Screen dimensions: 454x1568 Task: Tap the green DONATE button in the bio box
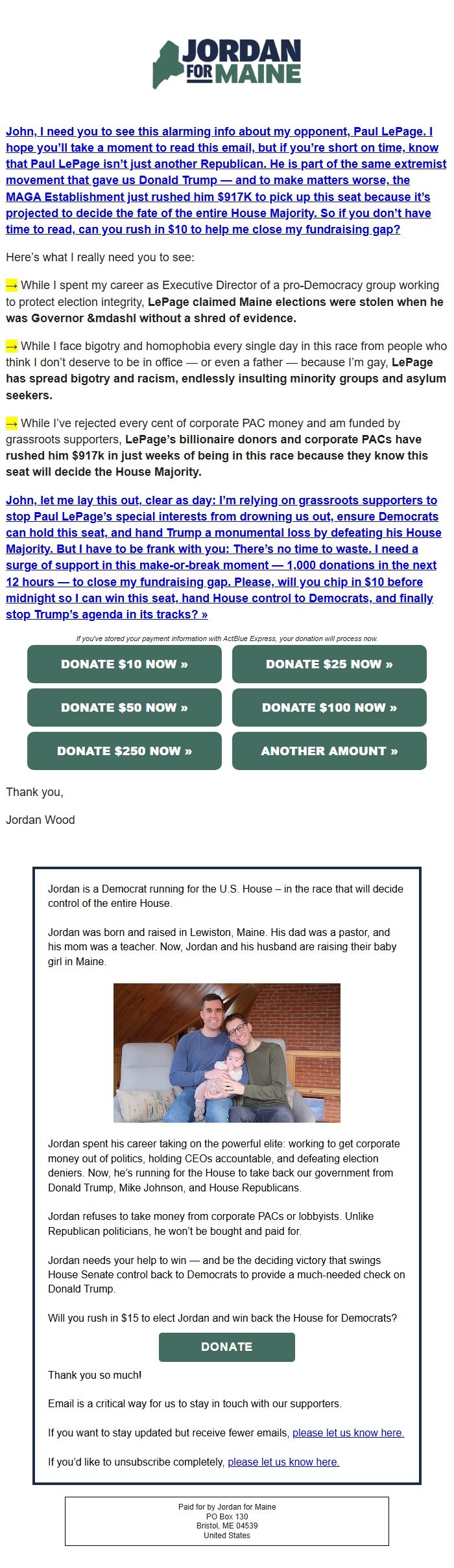(227, 1346)
